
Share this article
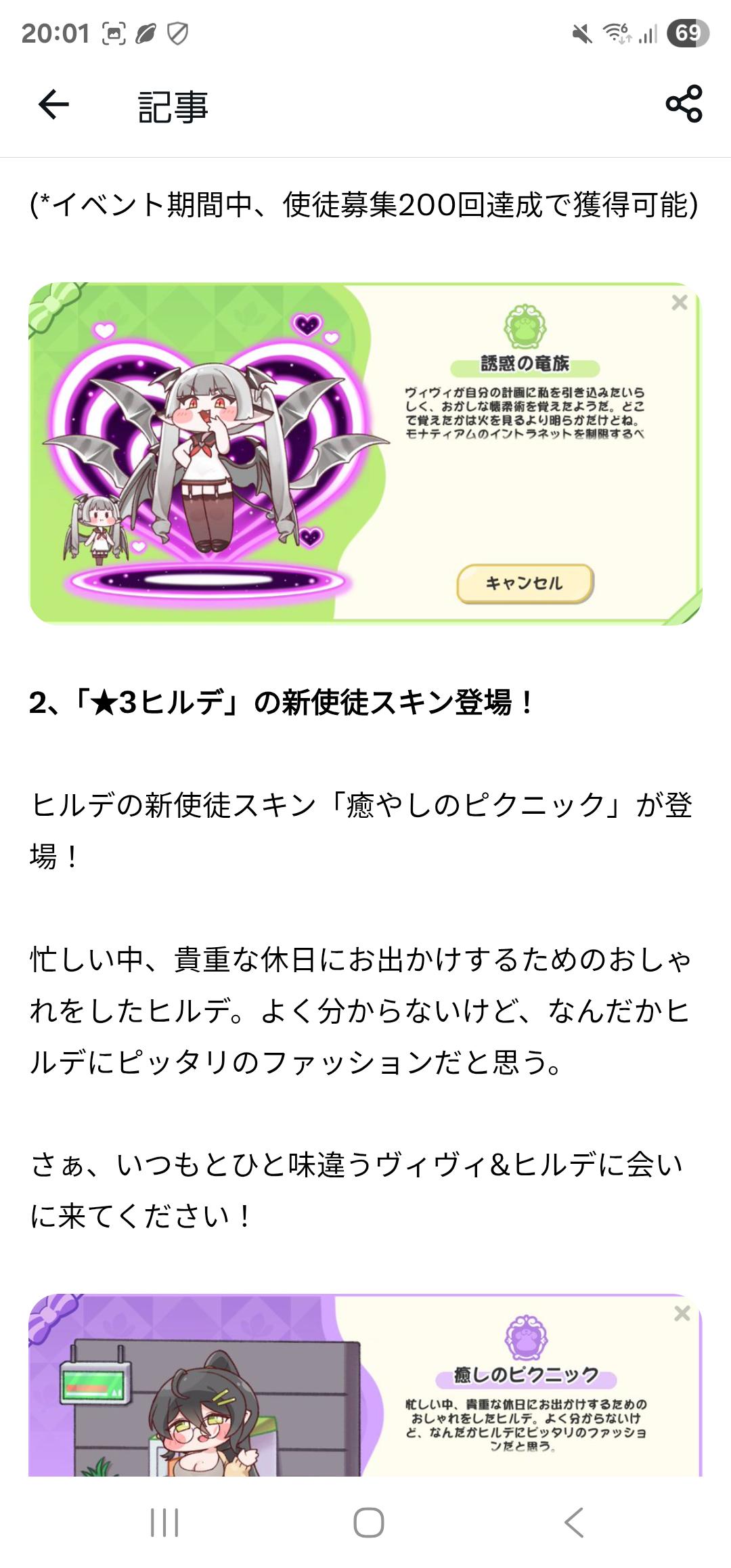click(684, 104)
